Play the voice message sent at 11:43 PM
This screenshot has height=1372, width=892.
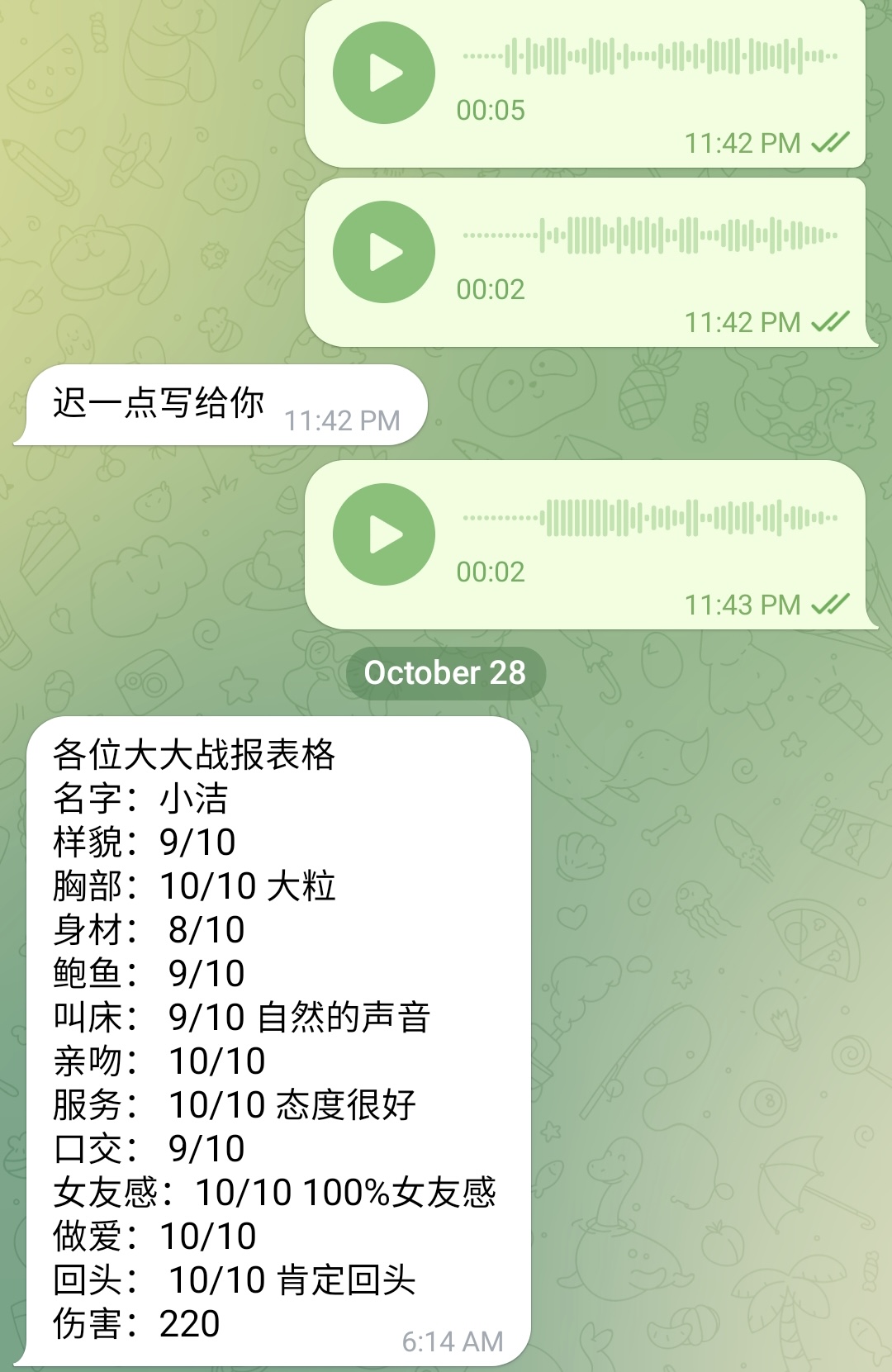coord(384,534)
